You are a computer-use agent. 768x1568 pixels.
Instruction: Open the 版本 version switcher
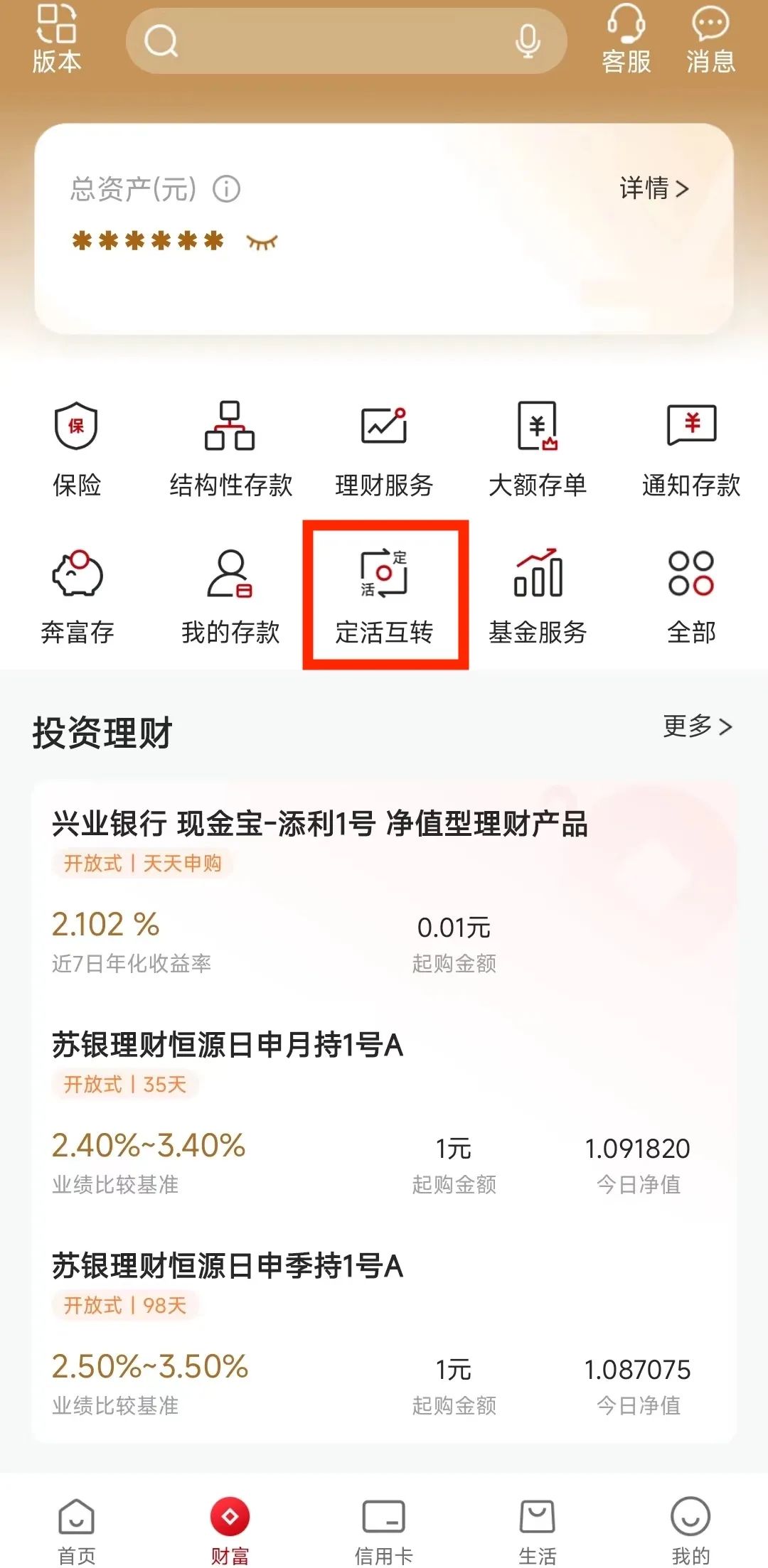57,39
